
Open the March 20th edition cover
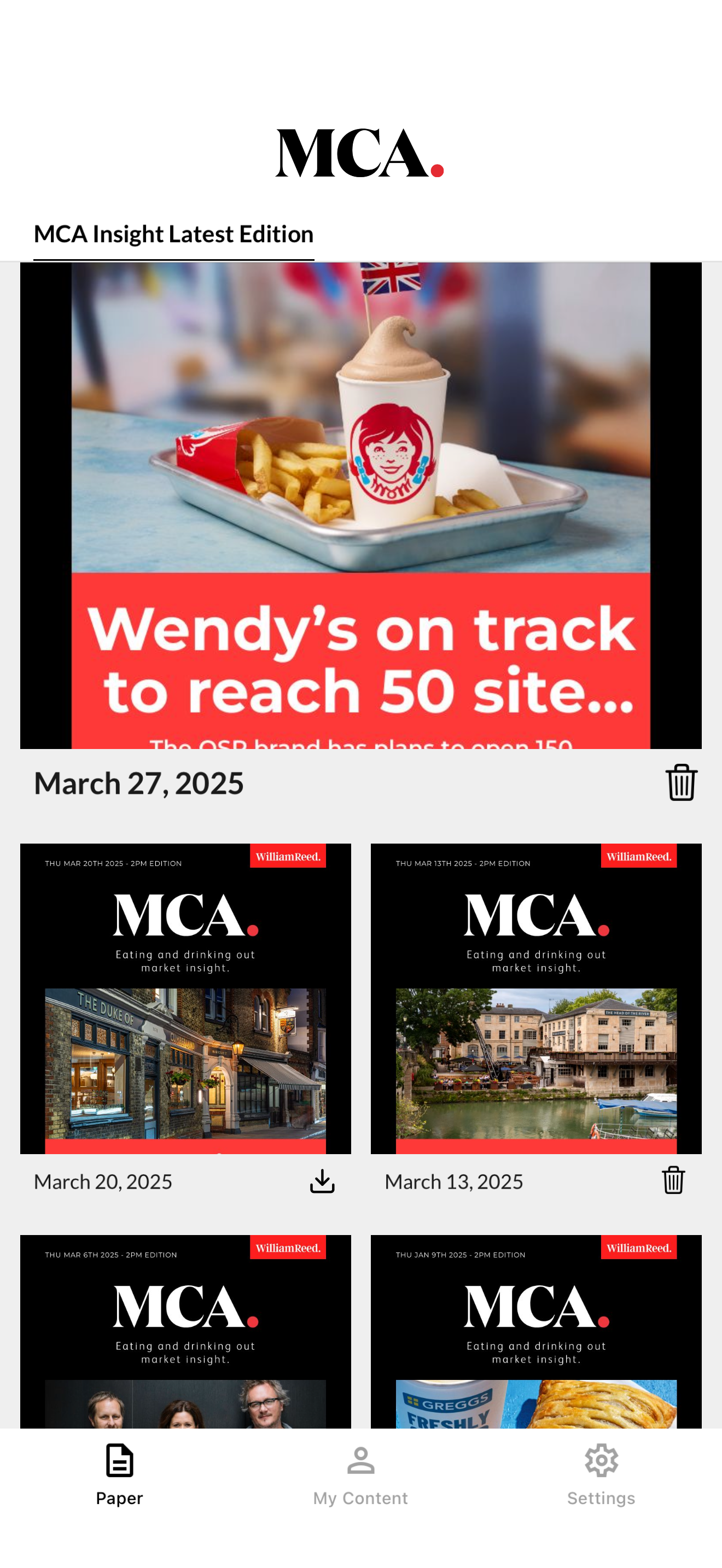pos(185,998)
